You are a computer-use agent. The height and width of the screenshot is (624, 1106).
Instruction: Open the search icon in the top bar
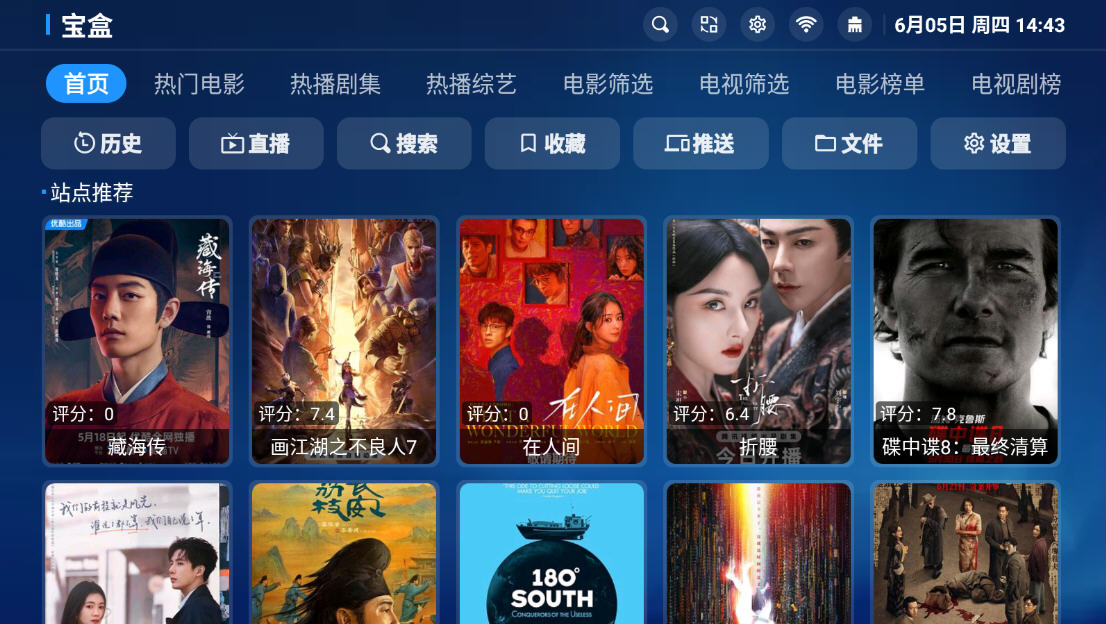point(660,25)
